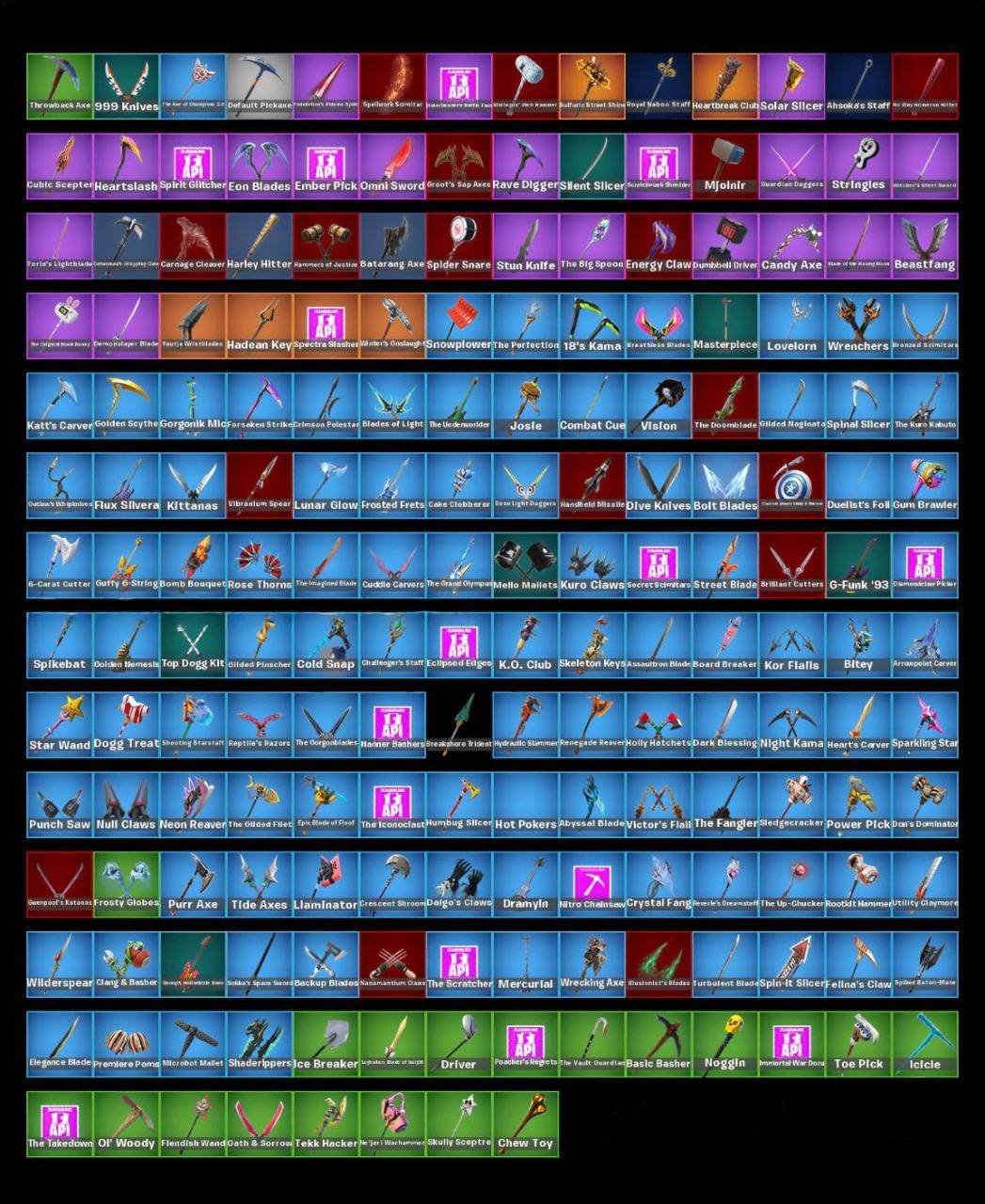
Task: Select the Mjolnir pickaxe icon
Action: click(725, 162)
